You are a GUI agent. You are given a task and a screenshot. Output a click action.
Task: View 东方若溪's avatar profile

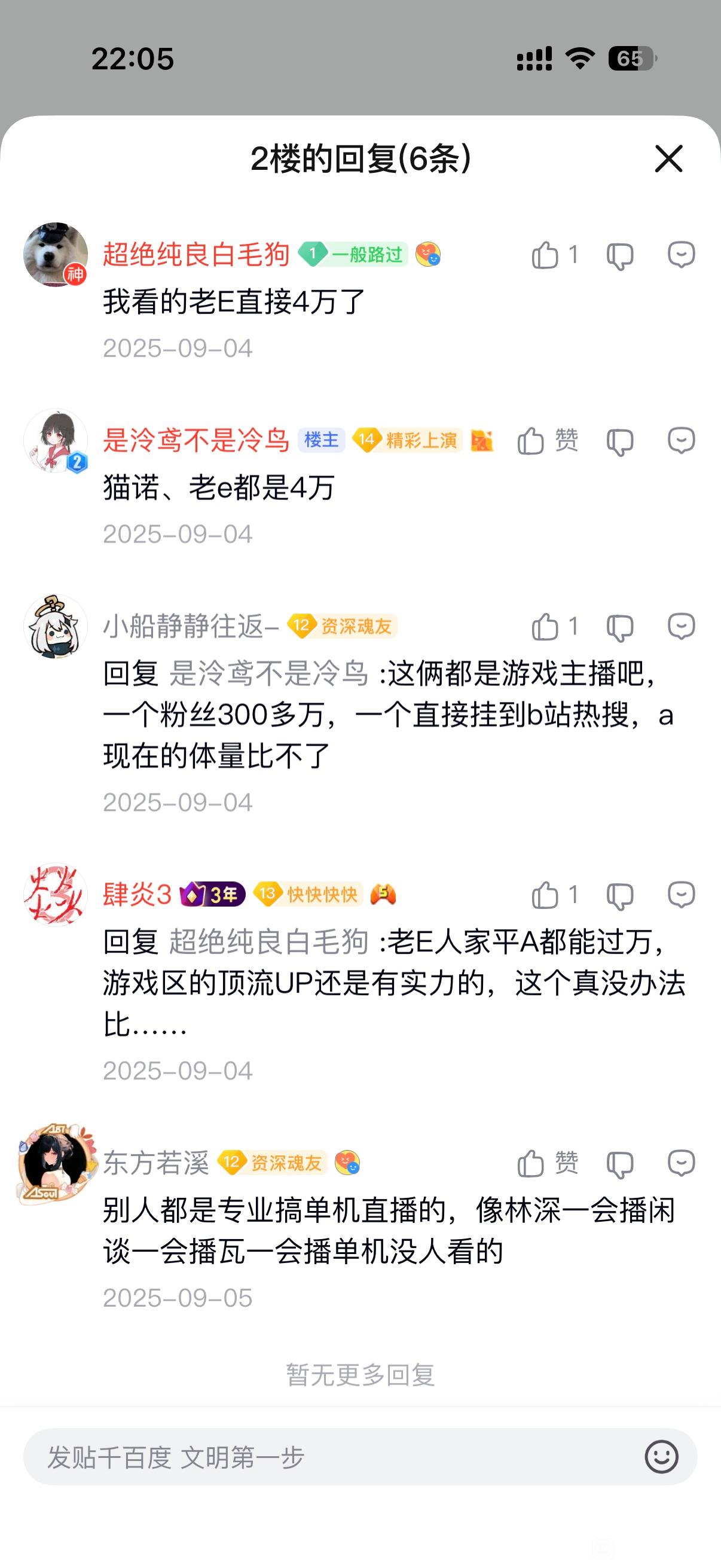(x=55, y=1163)
